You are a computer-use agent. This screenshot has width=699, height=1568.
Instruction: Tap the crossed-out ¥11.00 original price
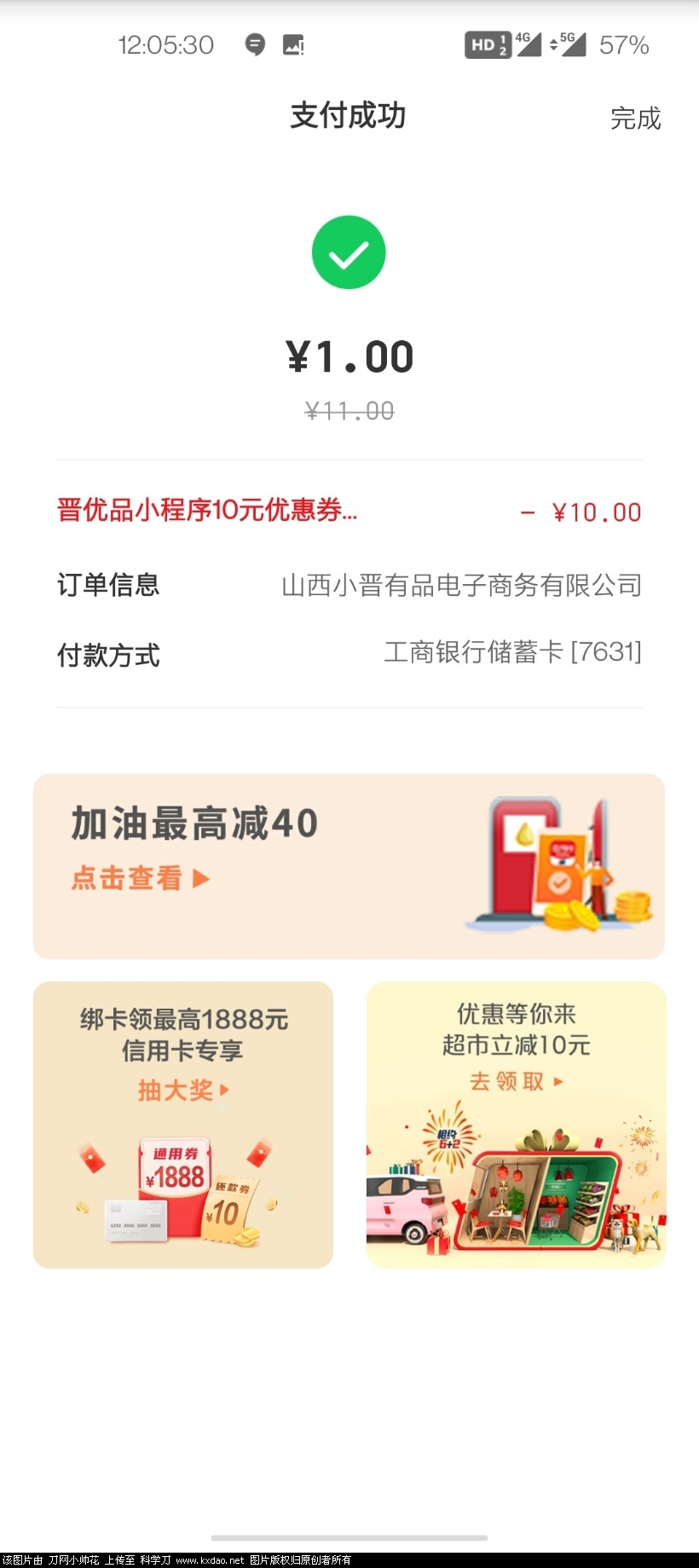pyautogui.click(x=349, y=411)
